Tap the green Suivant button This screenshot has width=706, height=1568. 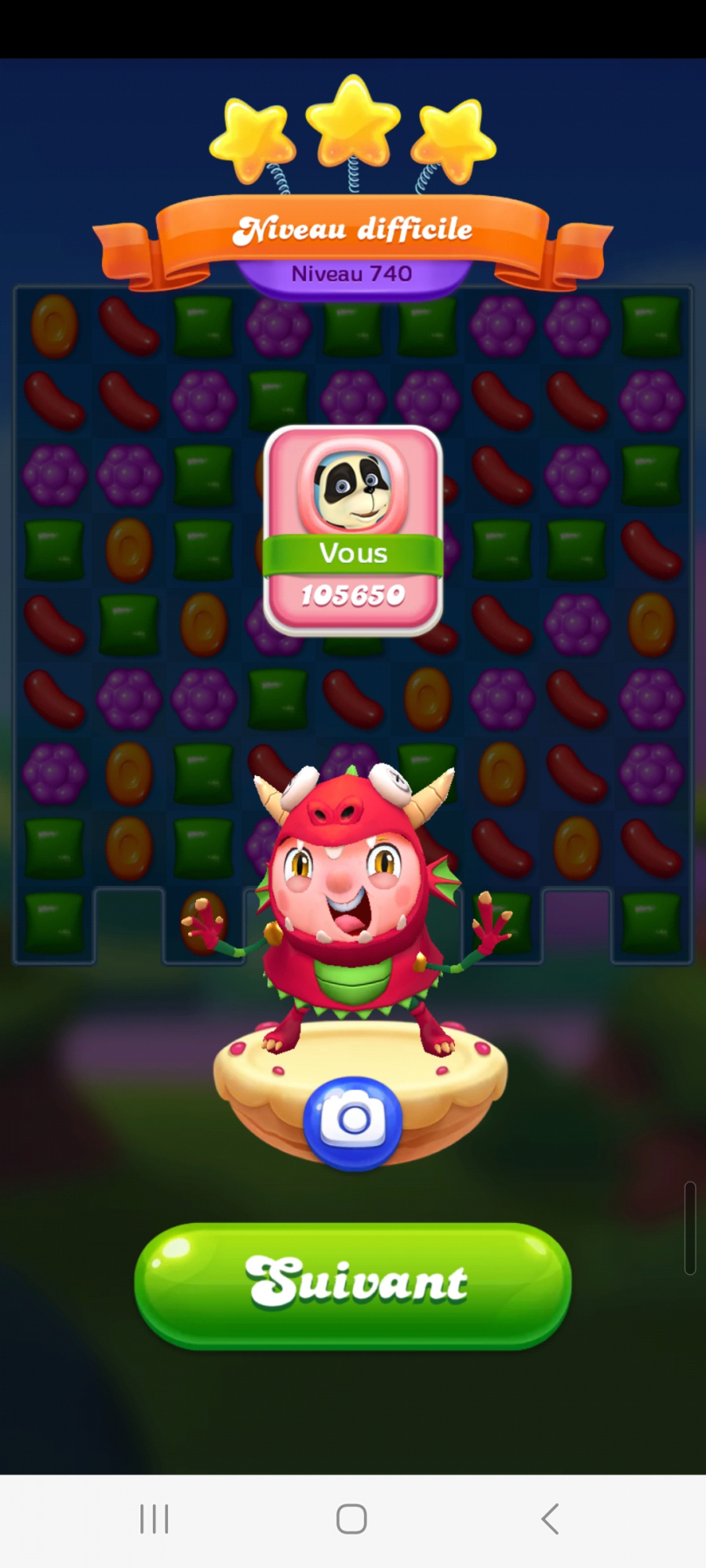pyautogui.click(x=353, y=1284)
